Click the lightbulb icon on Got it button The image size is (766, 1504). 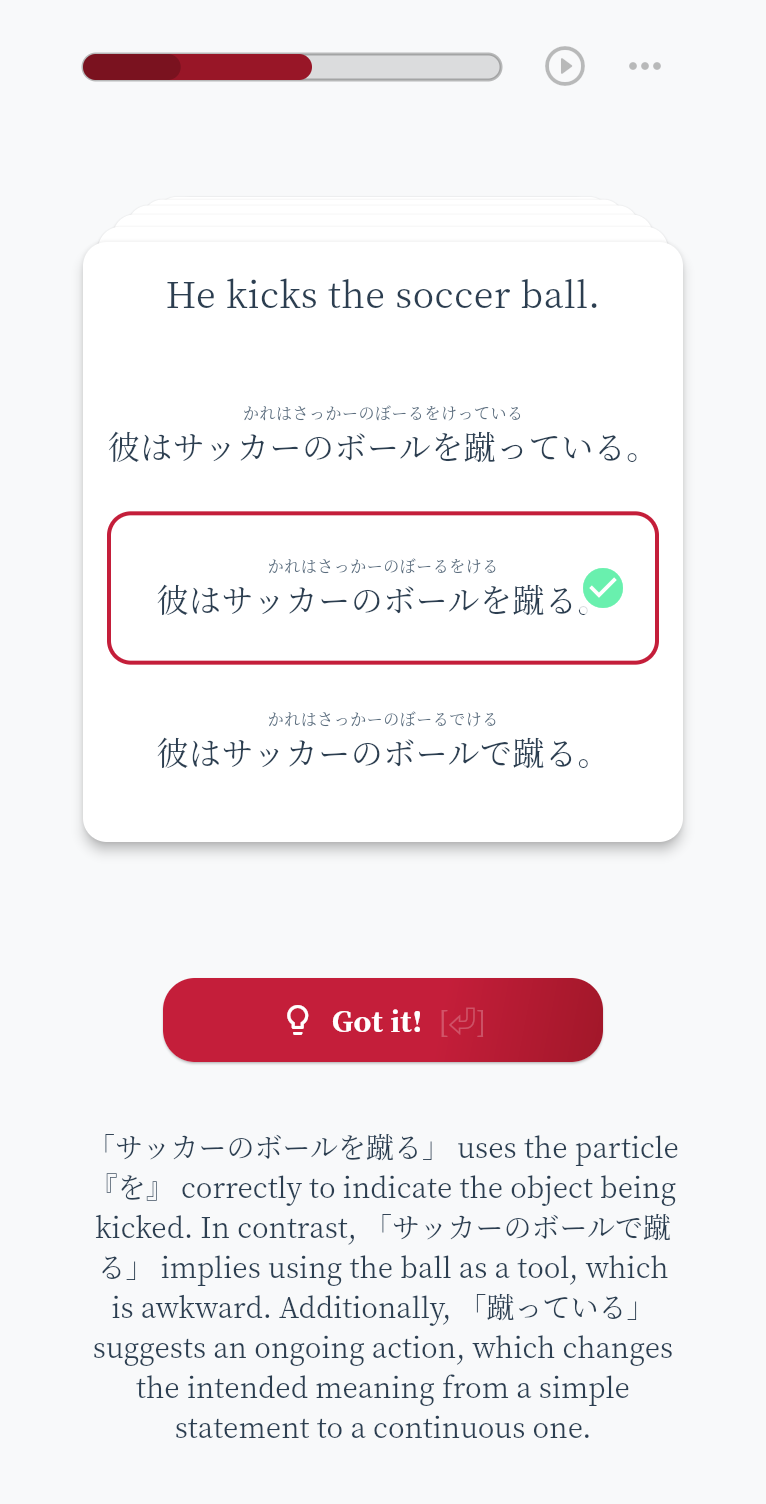click(297, 1019)
